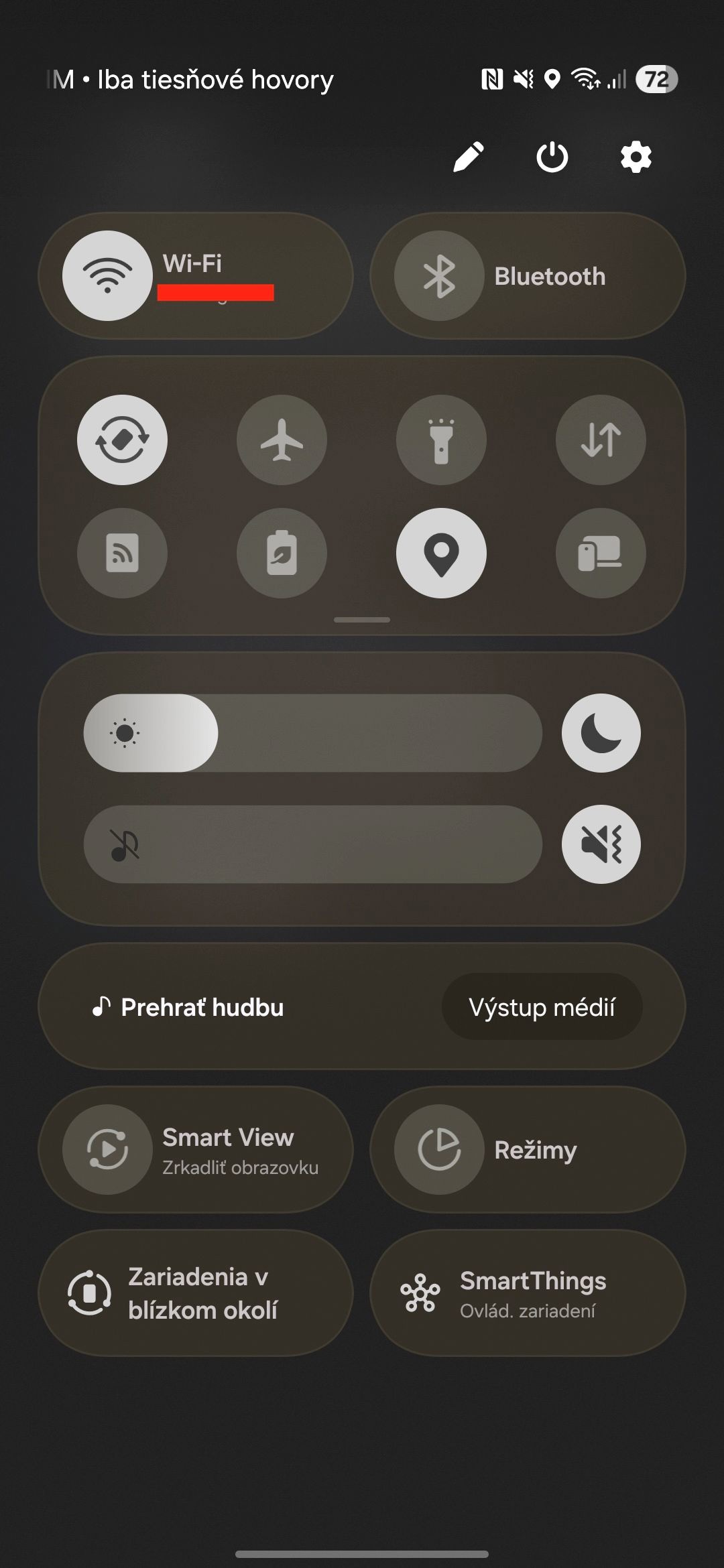Switch on the flashlight
The image size is (724, 1568).
click(x=441, y=440)
